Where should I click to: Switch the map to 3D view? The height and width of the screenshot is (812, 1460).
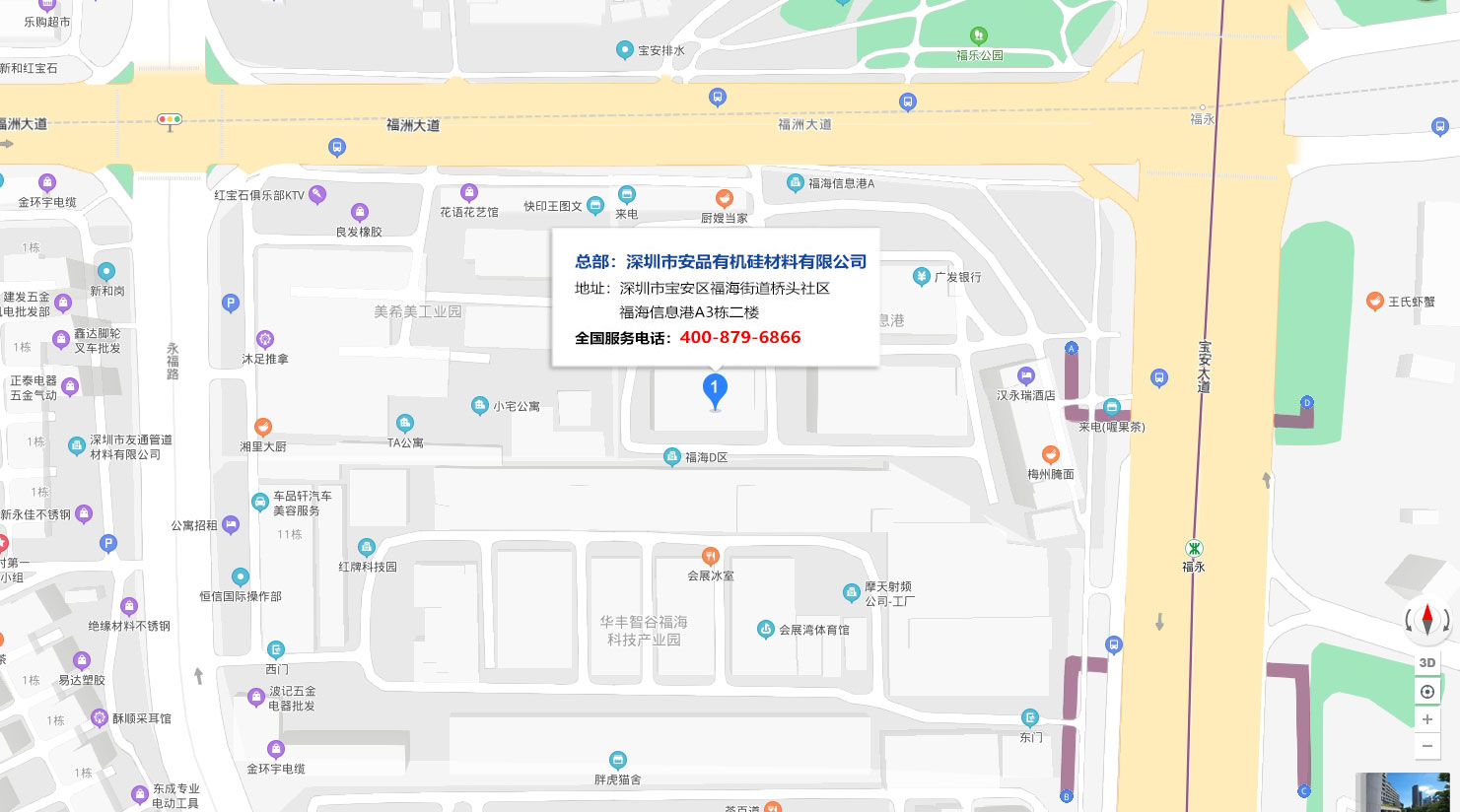1426,663
